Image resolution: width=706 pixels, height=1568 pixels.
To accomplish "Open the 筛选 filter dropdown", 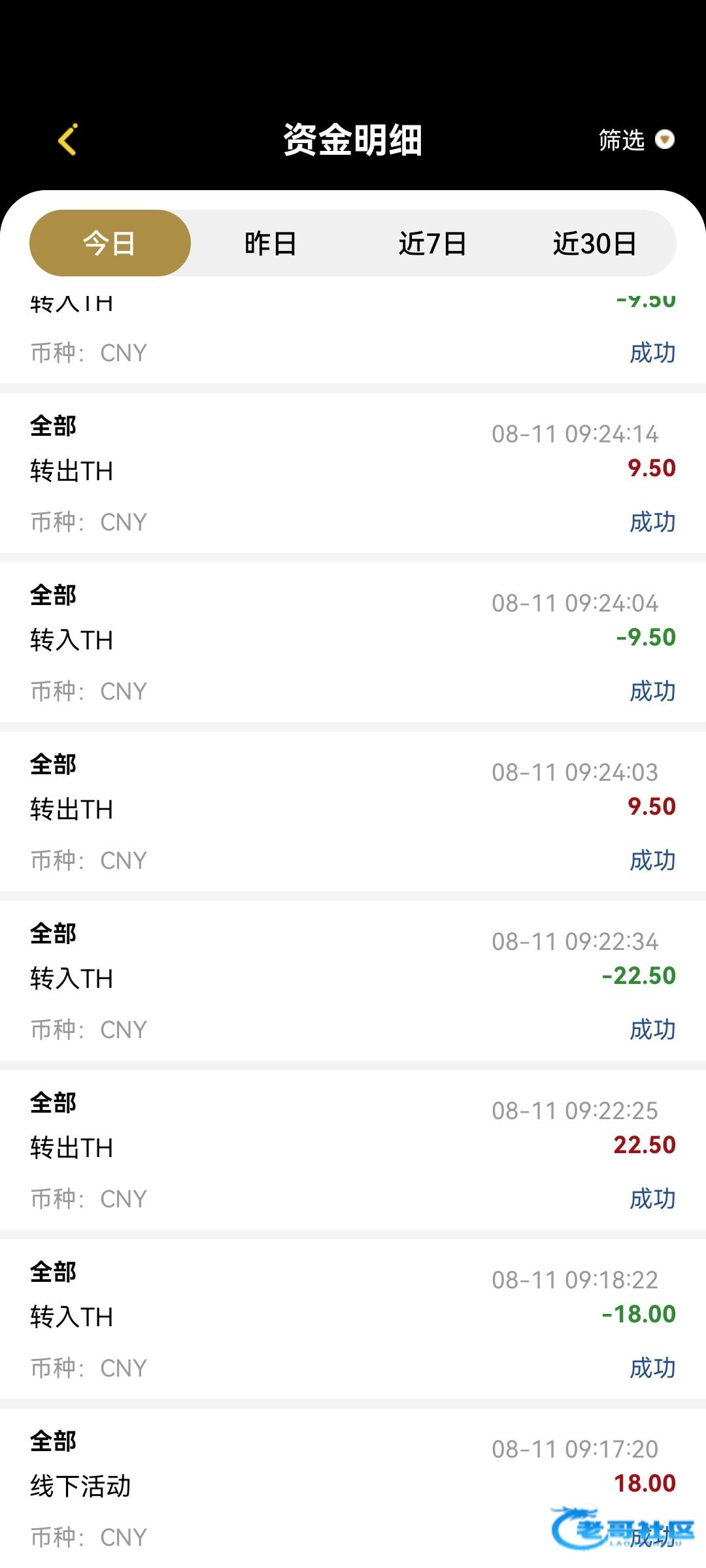I will (635, 140).
